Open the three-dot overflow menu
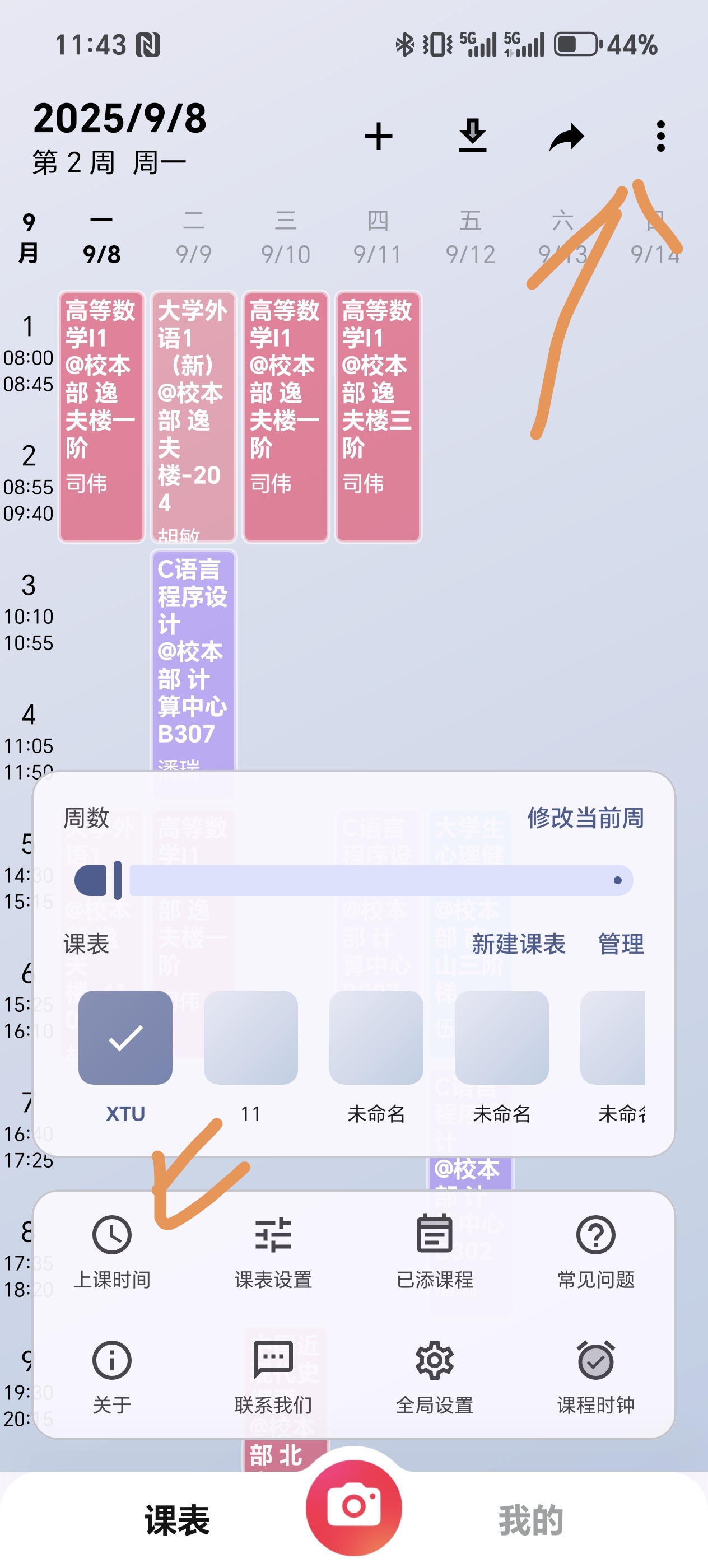 click(660, 136)
